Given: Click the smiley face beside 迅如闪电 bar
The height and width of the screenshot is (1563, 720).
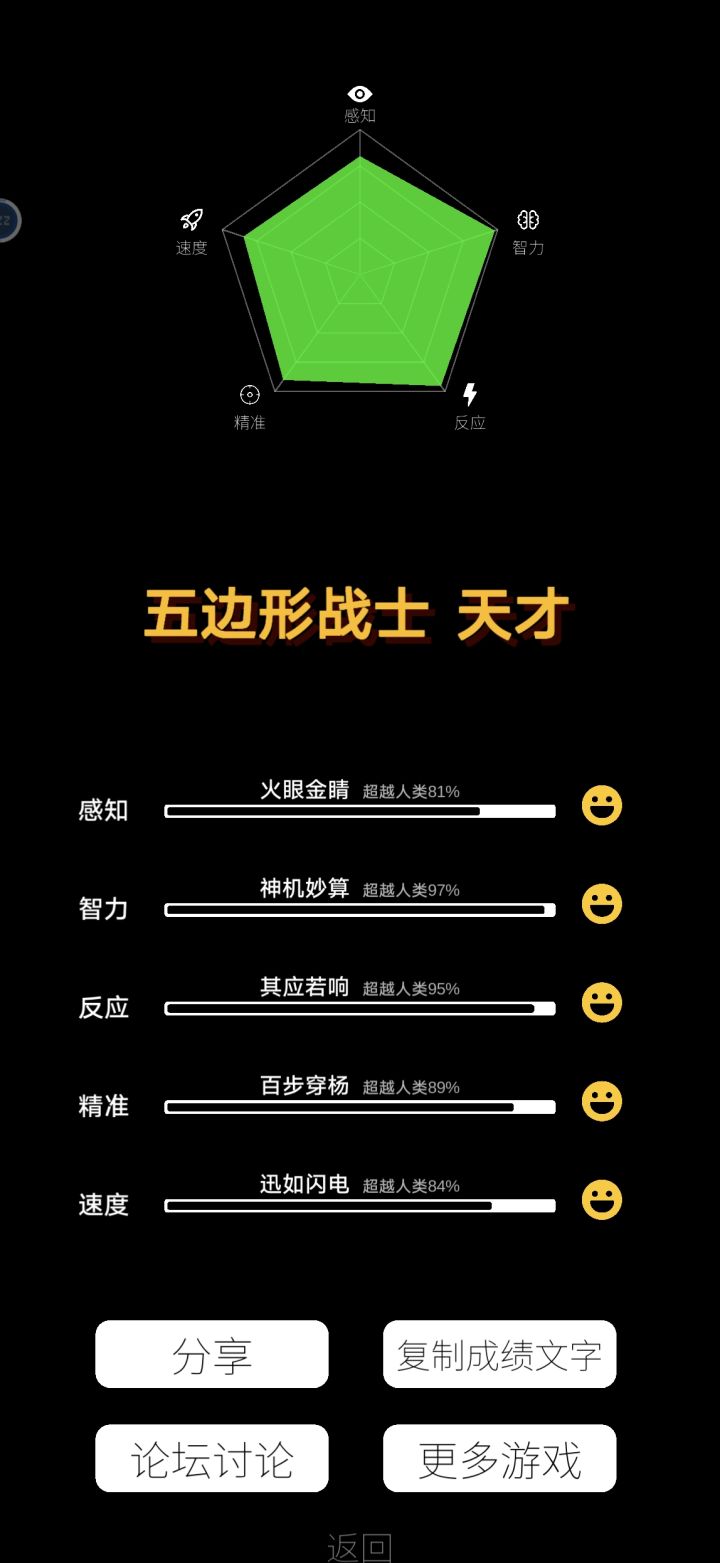Looking at the screenshot, I should tap(601, 1197).
